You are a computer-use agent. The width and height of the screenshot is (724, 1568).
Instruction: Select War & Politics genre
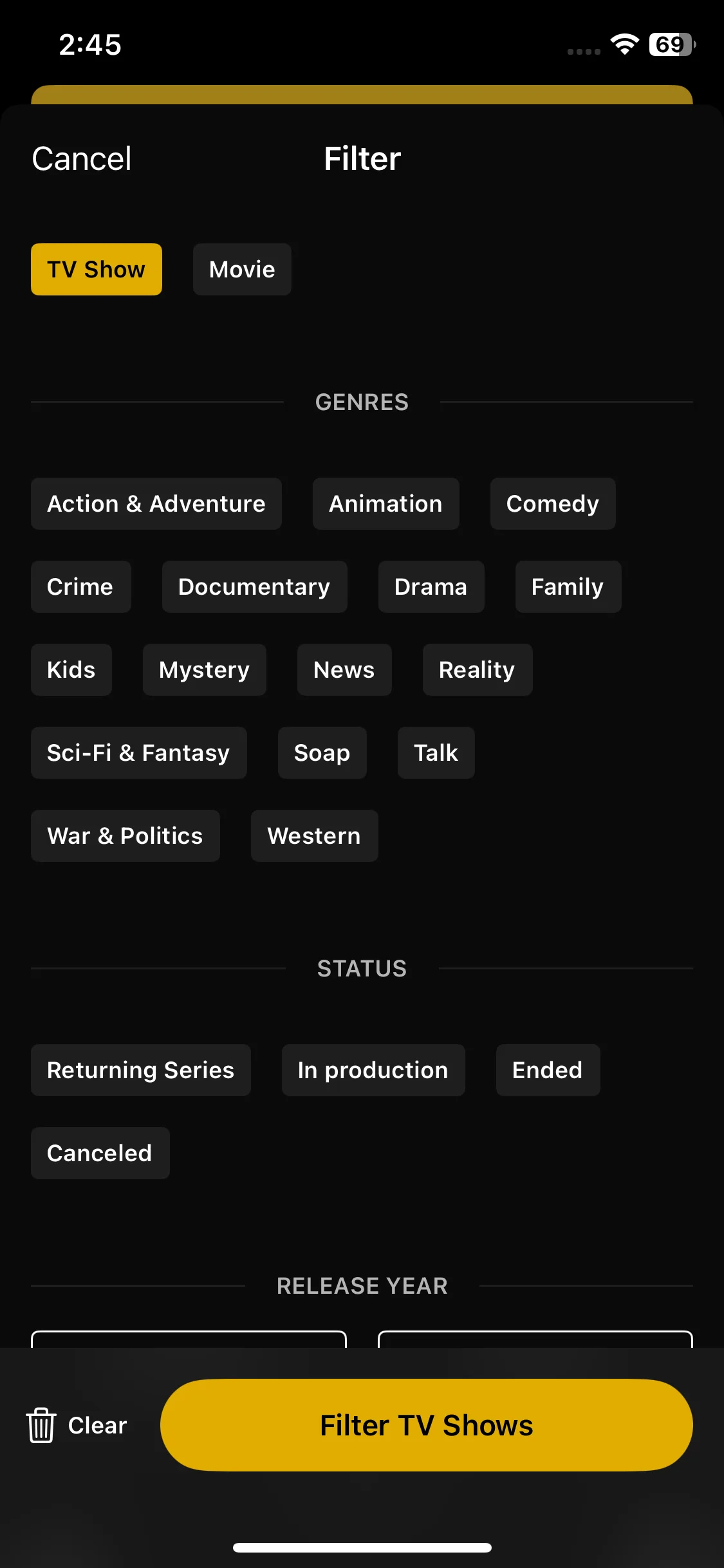tap(125, 835)
